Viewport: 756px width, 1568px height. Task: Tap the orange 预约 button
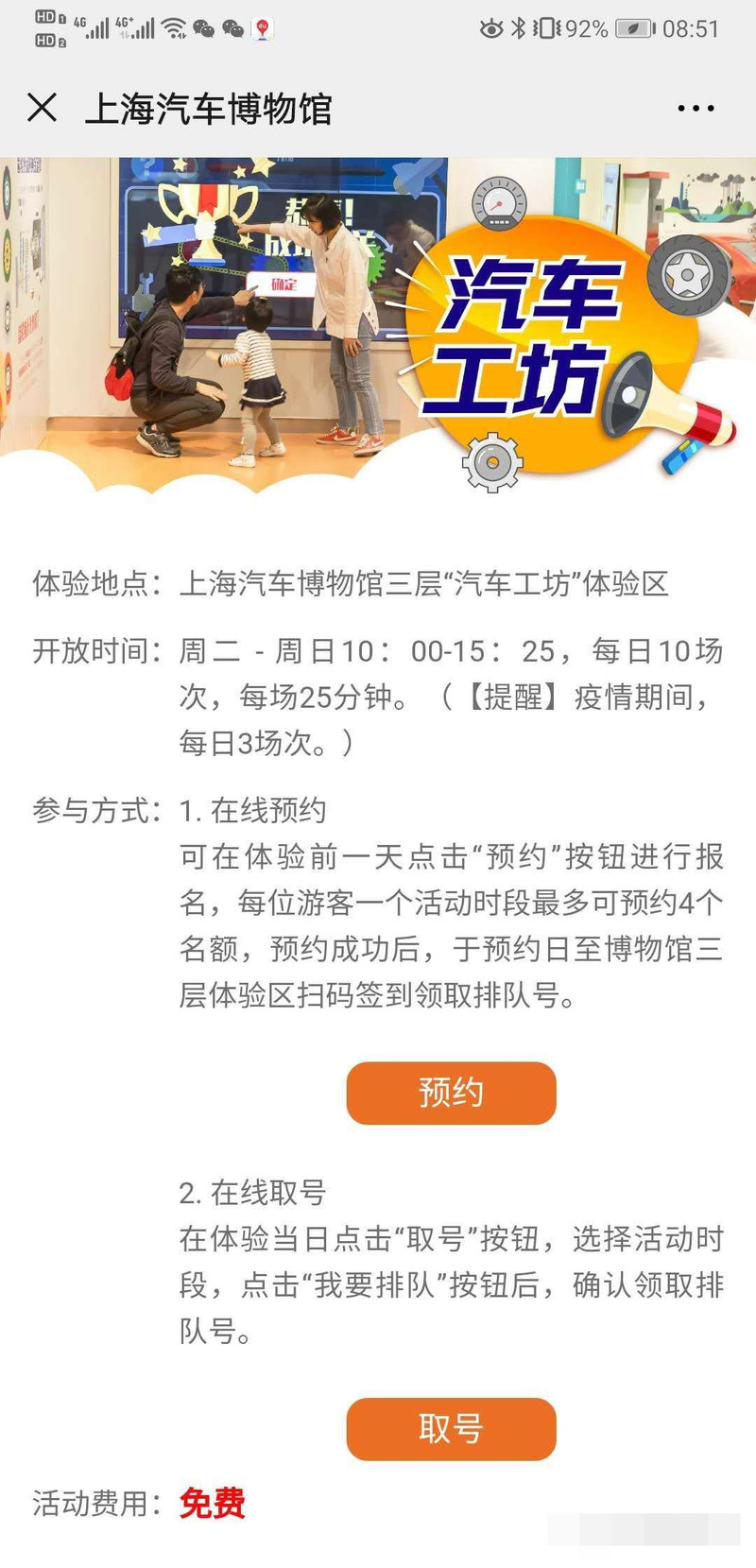coord(451,1093)
